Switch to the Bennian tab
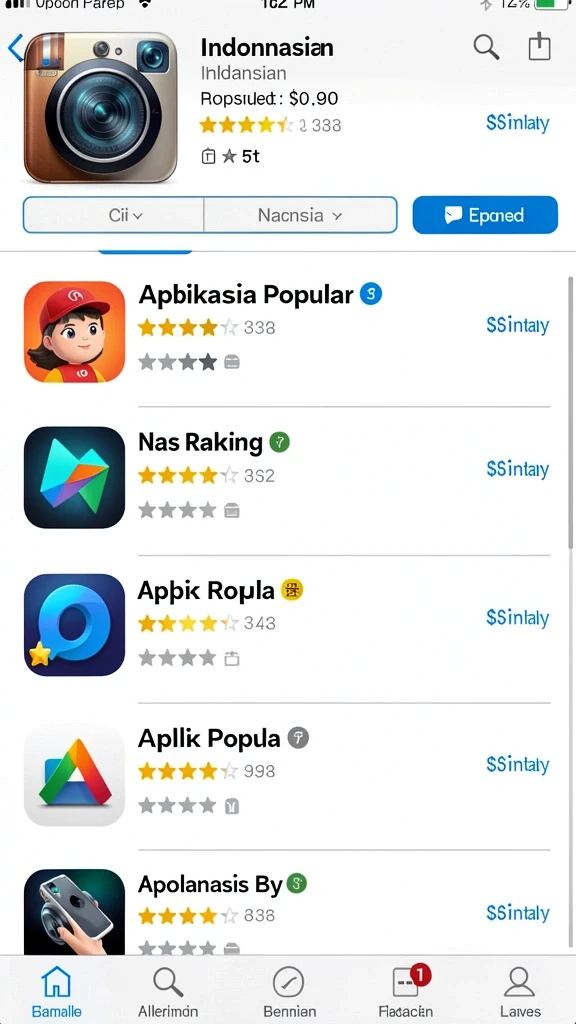Image resolution: width=576 pixels, height=1024 pixels. (289, 991)
